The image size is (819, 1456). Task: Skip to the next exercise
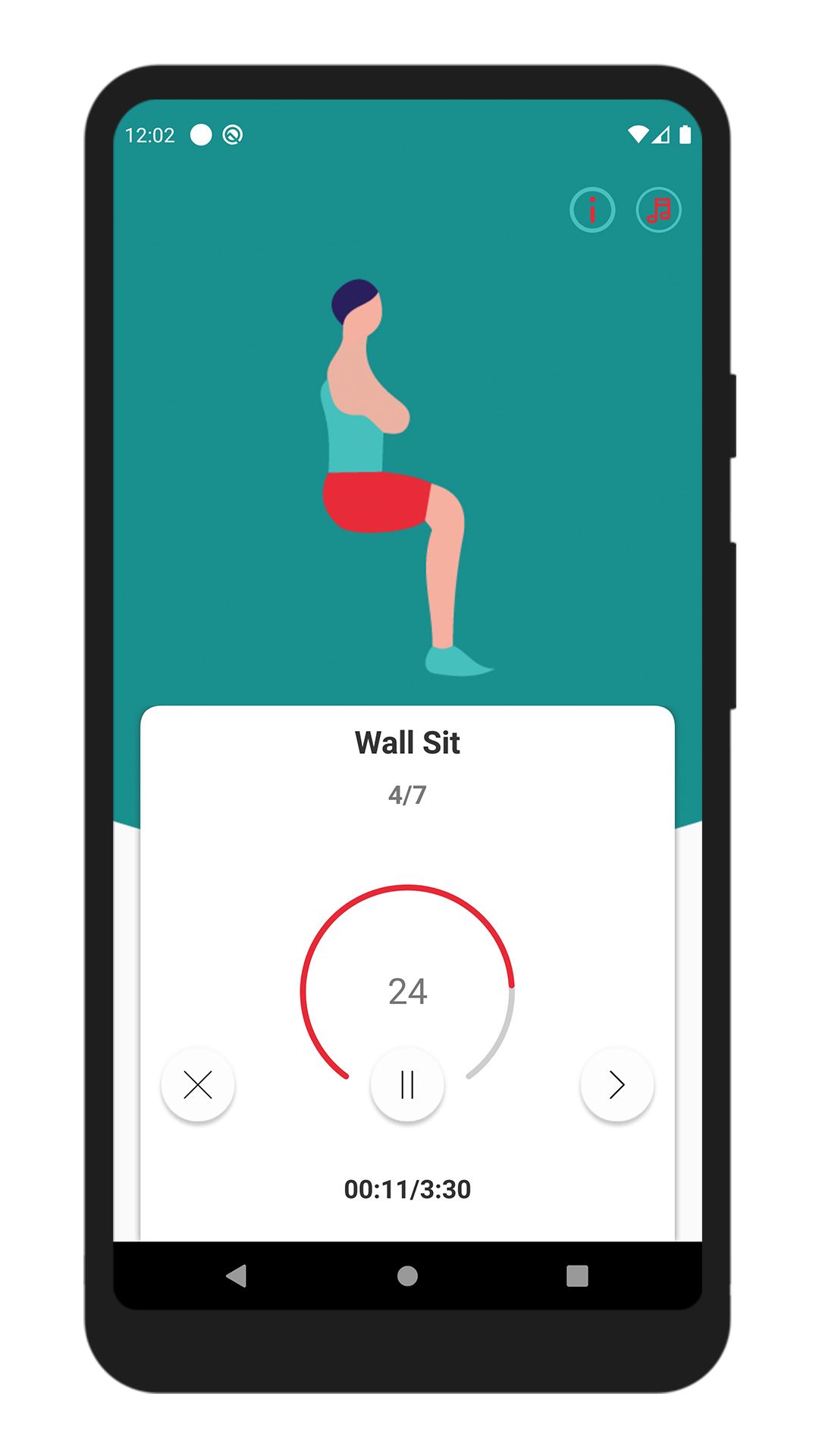pyautogui.click(x=617, y=1084)
